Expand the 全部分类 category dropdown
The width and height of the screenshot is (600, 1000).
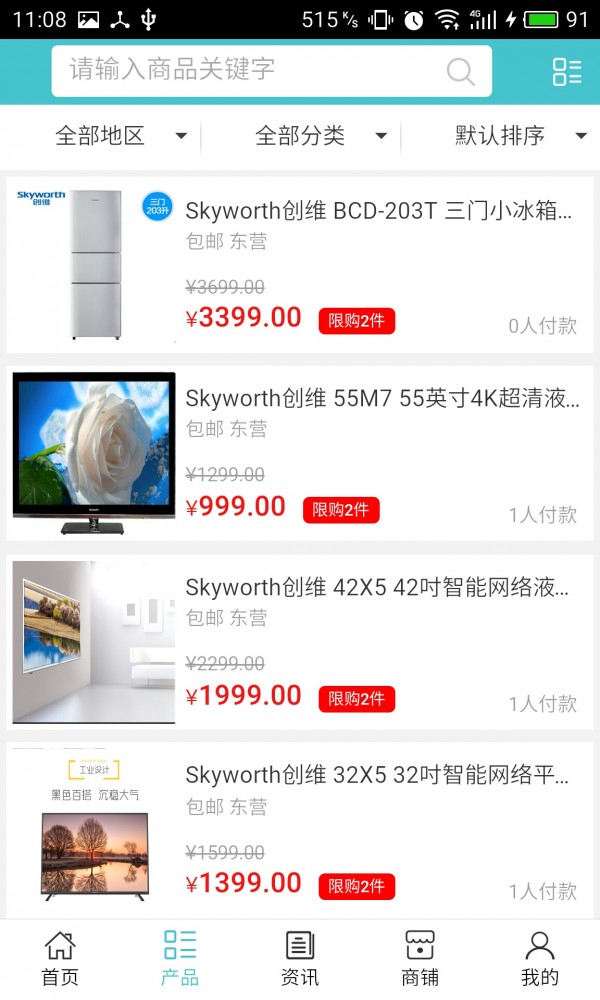[x=320, y=136]
